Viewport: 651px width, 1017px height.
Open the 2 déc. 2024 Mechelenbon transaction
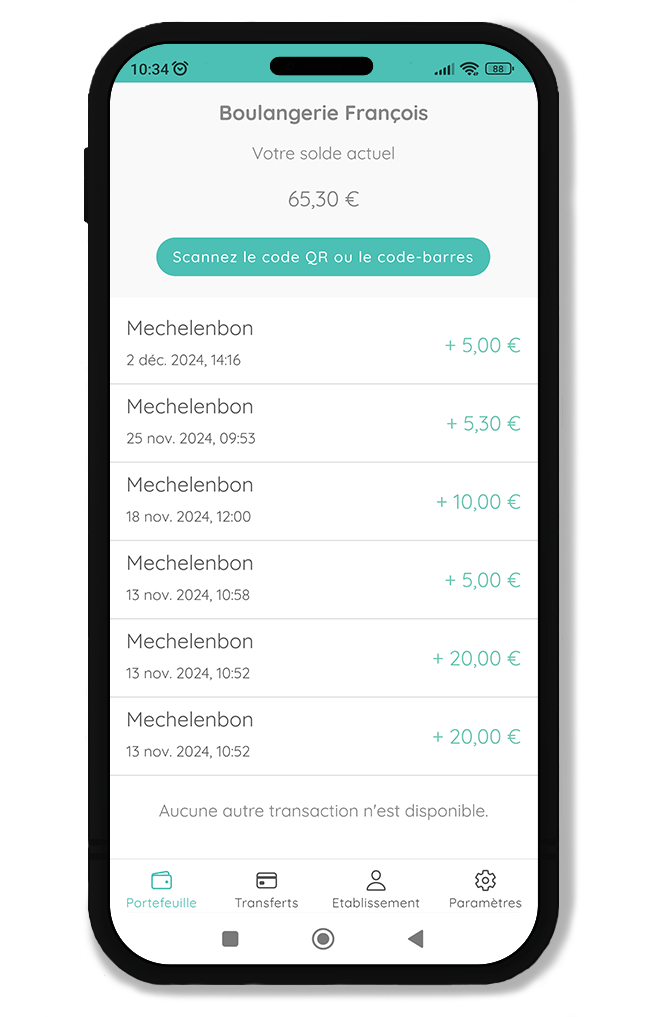[x=323, y=344]
